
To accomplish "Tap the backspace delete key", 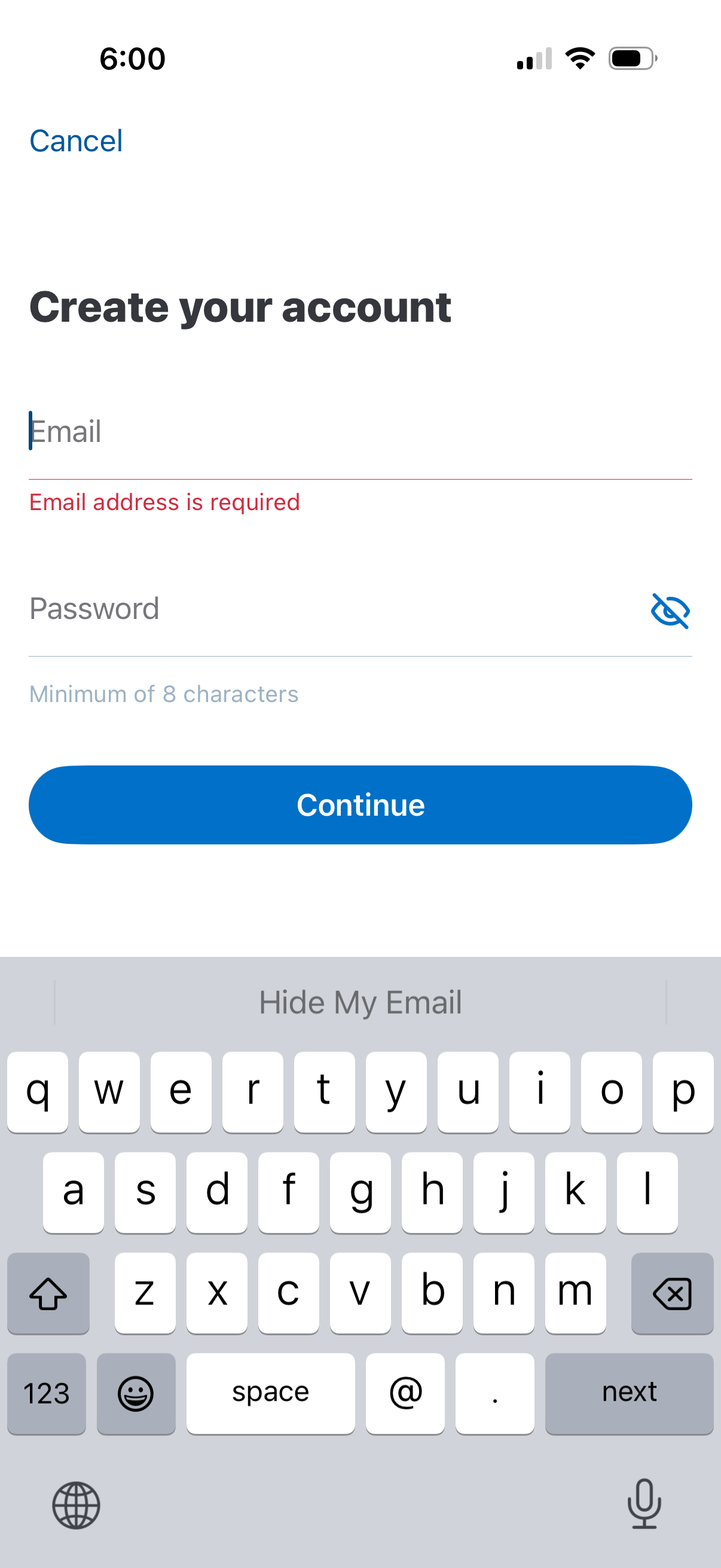I will click(672, 1294).
